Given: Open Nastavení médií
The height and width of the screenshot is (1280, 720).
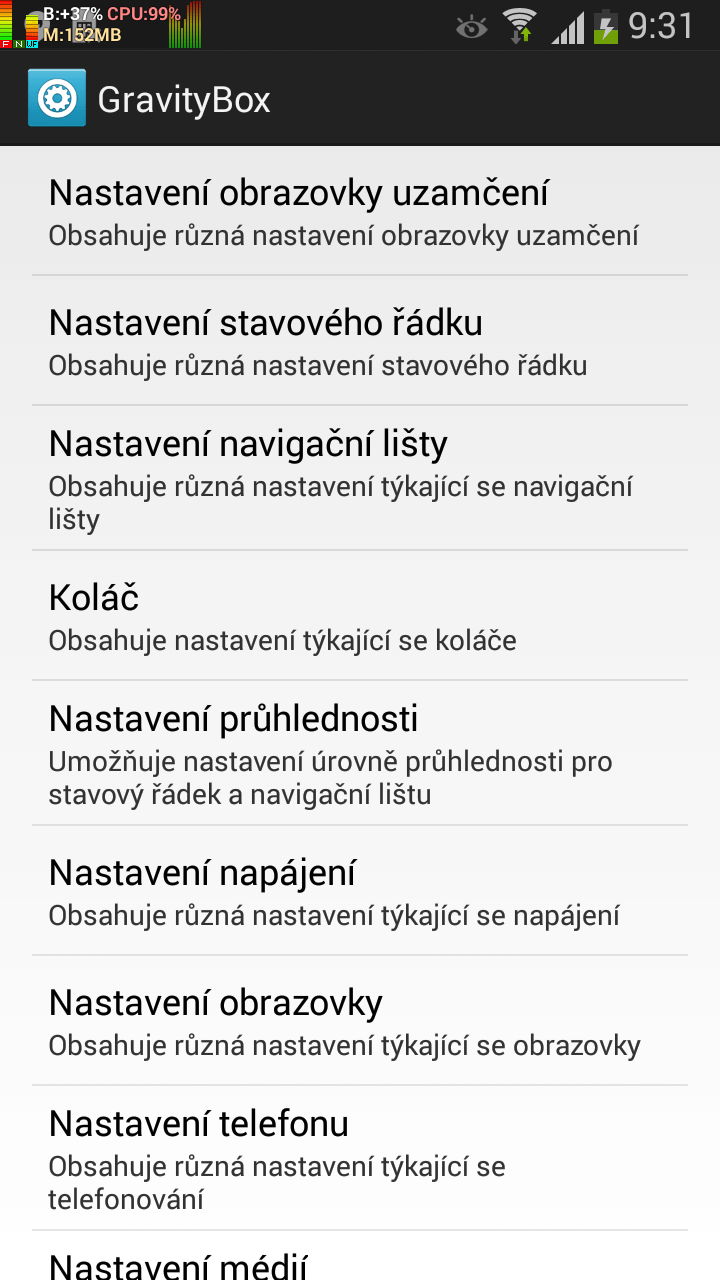Looking at the screenshot, I should 360,1256.
